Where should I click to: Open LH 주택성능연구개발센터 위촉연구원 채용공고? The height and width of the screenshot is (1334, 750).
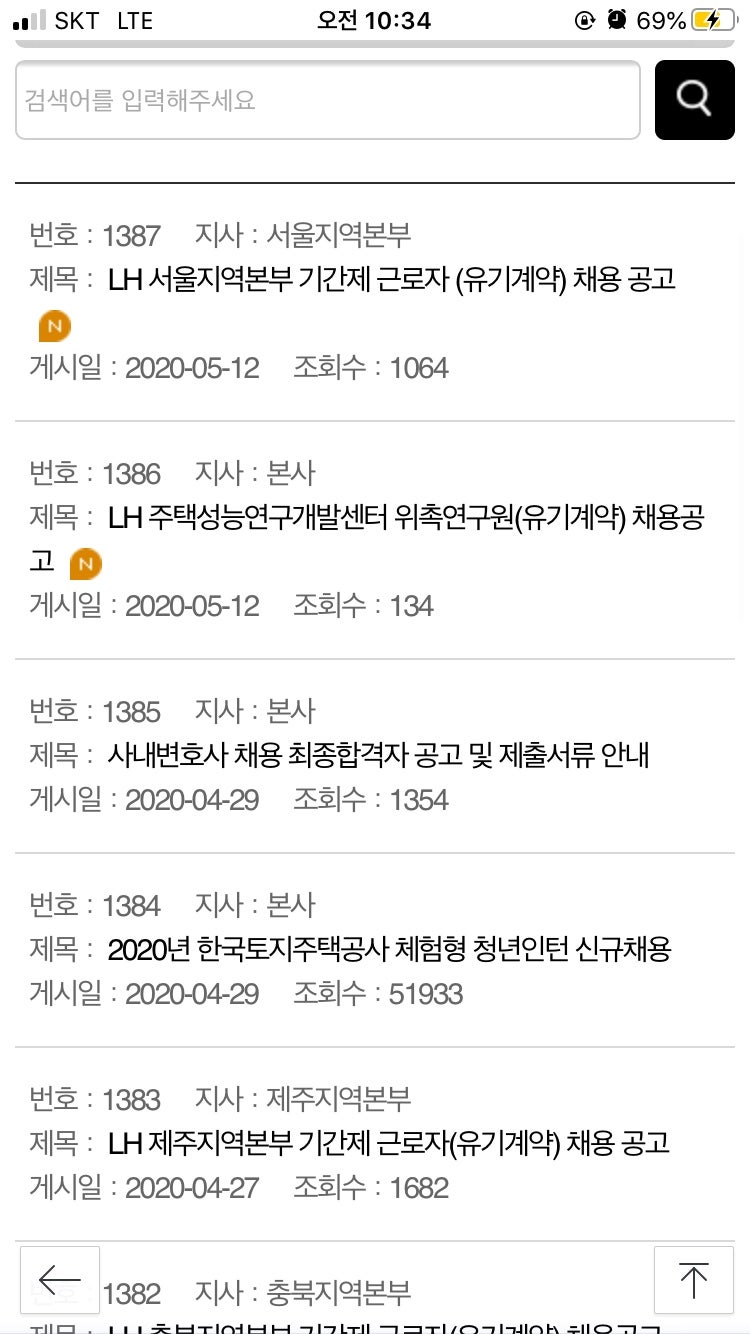point(405,517)
